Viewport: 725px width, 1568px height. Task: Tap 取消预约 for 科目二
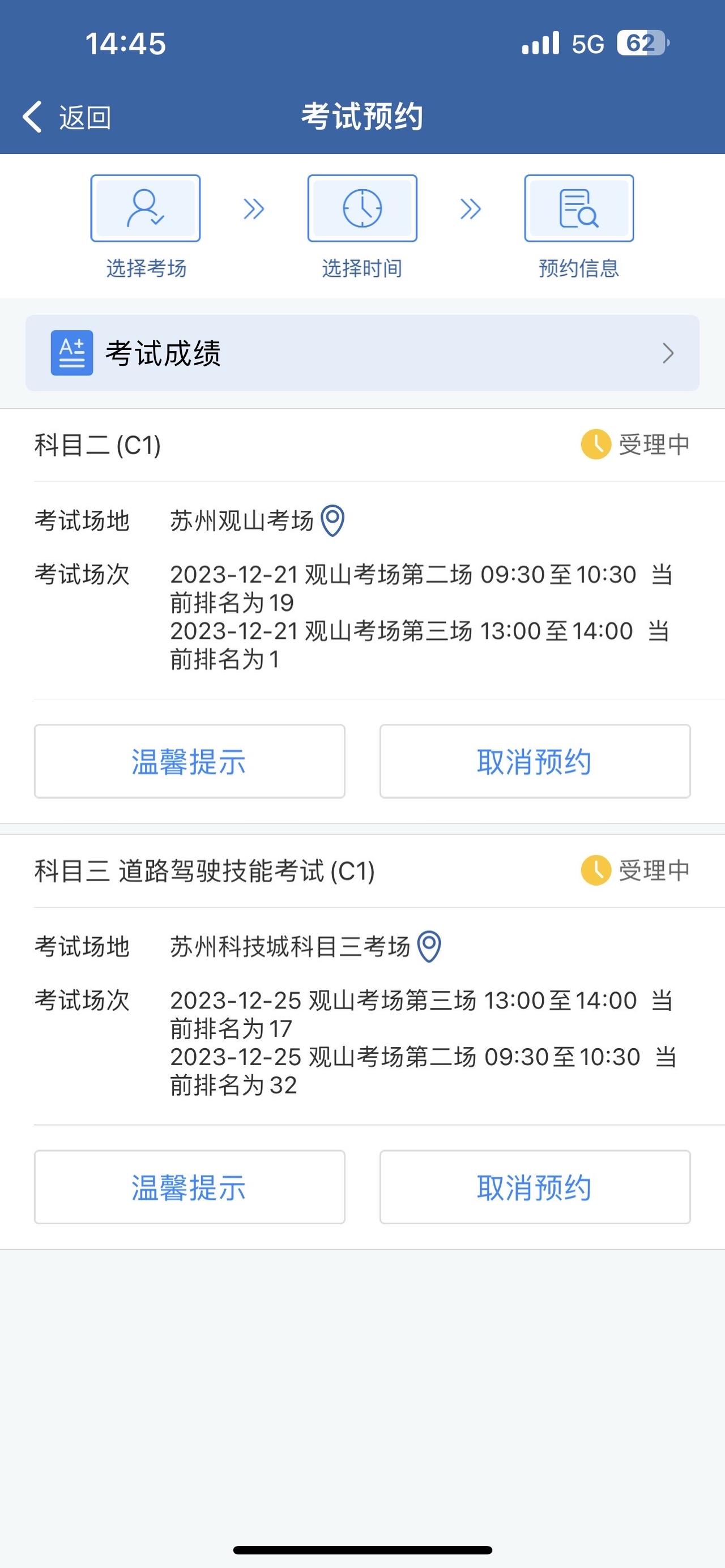(535, 761)
